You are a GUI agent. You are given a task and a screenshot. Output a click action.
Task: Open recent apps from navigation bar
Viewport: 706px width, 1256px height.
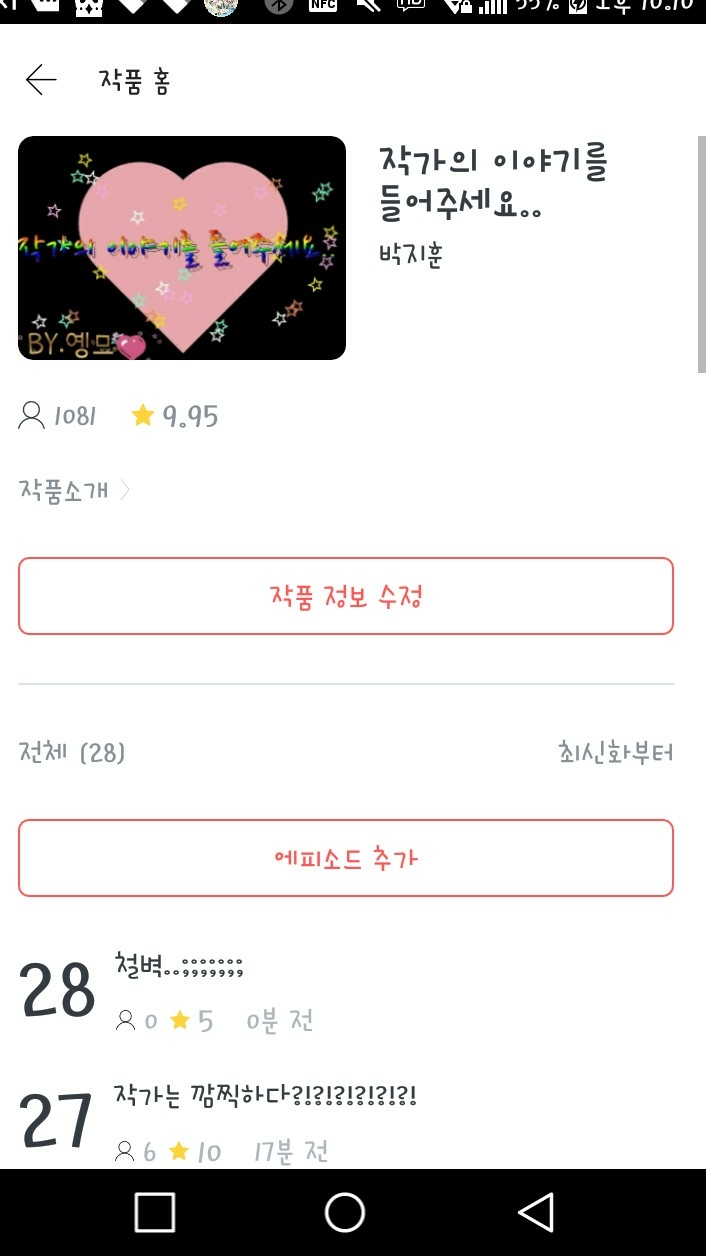point(155,1212)
